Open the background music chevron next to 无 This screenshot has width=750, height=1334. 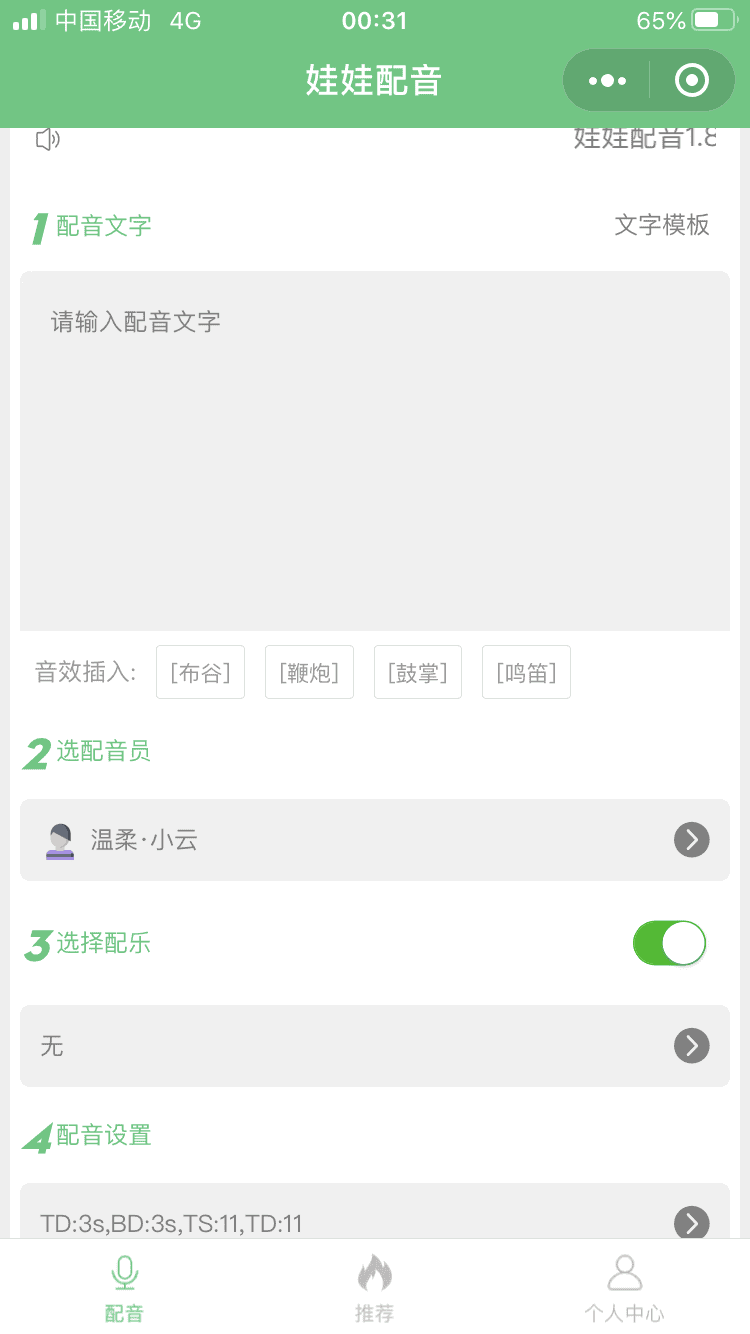[690, 1046]
